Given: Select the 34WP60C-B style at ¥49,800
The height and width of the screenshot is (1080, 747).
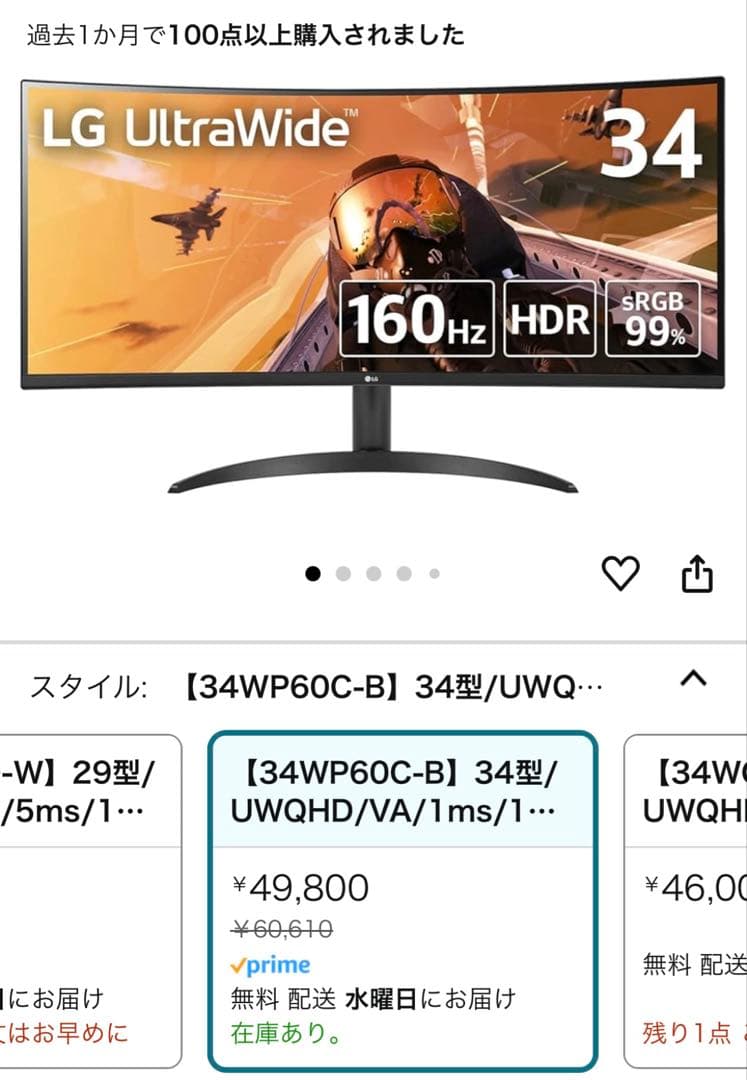Looking at the screenshot, I should (x=402, y=900).
